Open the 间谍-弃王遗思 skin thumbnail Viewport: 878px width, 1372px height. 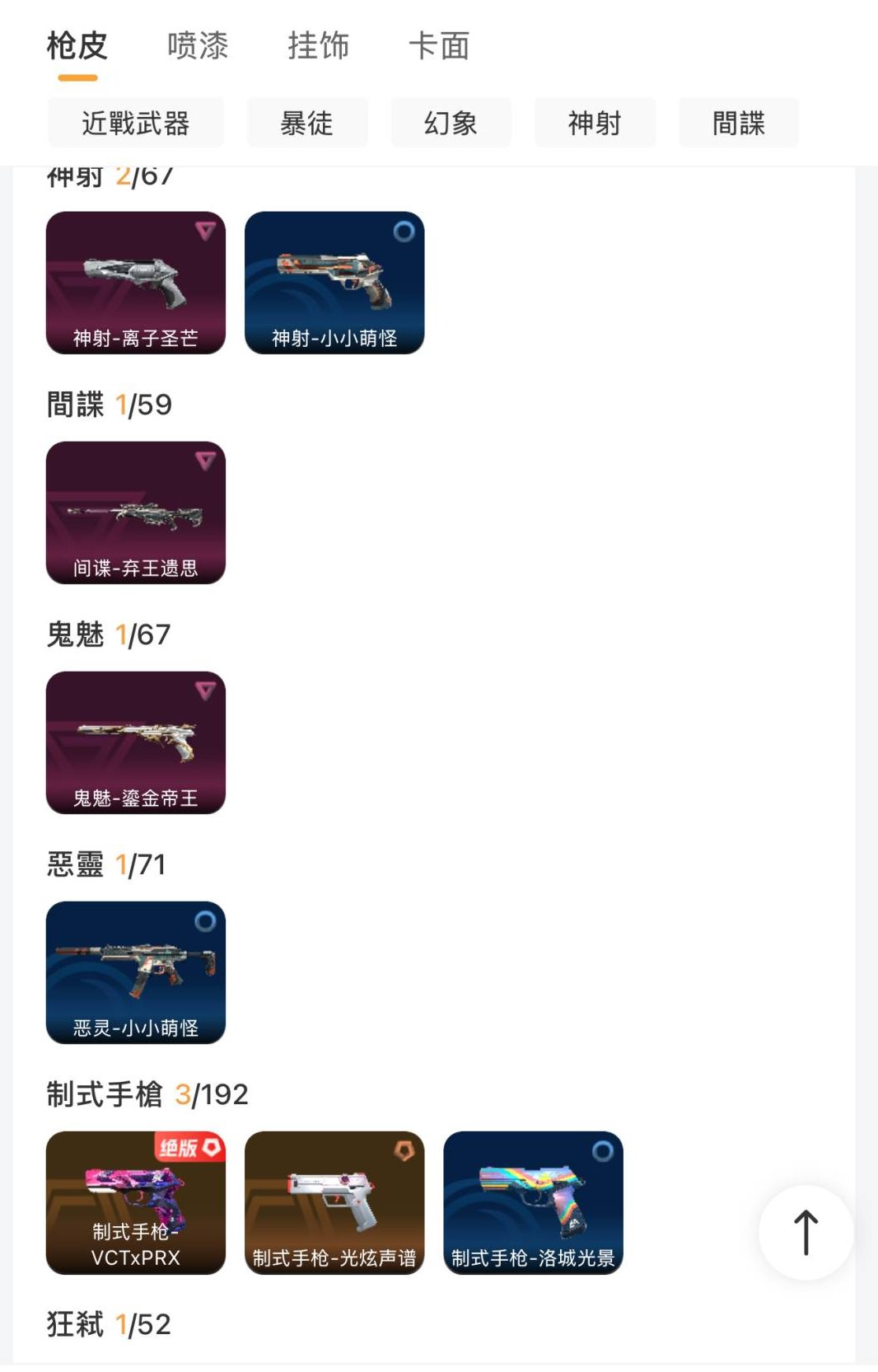pyautogui.click(x=136, y=511)
